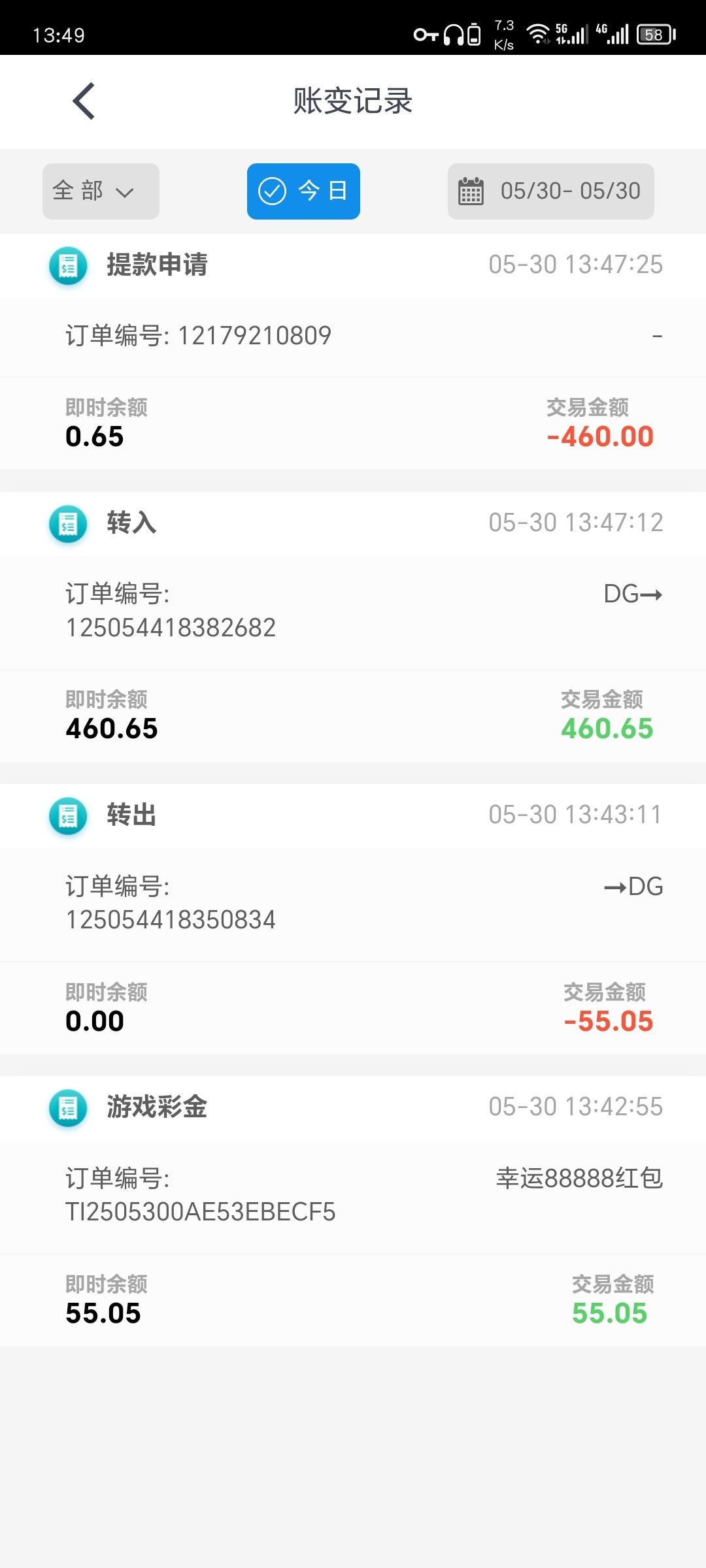This screenshot has width=706, height=1568.
Task: Go back from 账变记录 page
Action: 84,101
